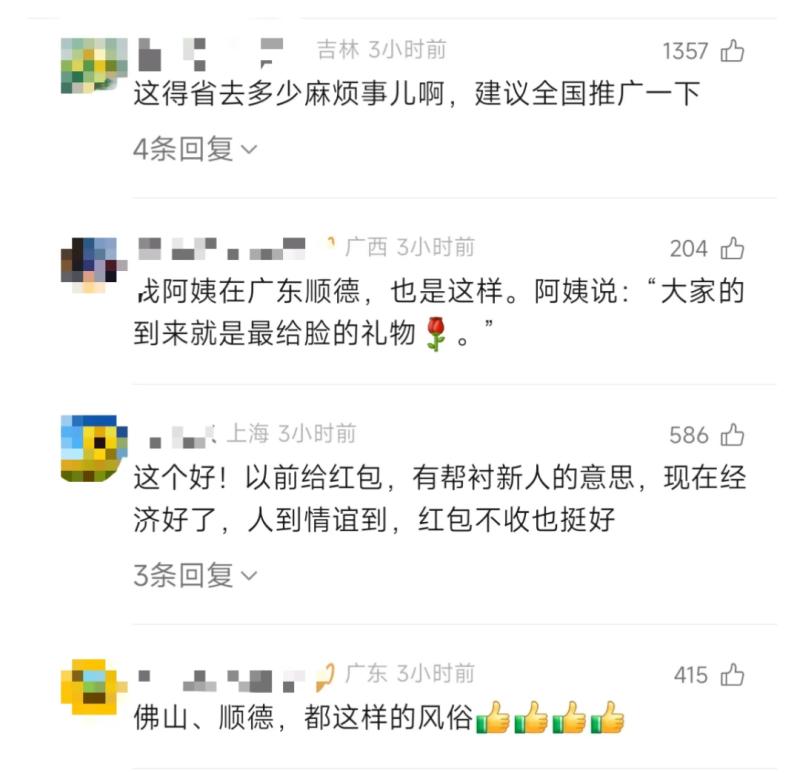This screenshot has height=773, width=800.
Task: Expand the 4条回复 replies
Action: click(195, 150)
